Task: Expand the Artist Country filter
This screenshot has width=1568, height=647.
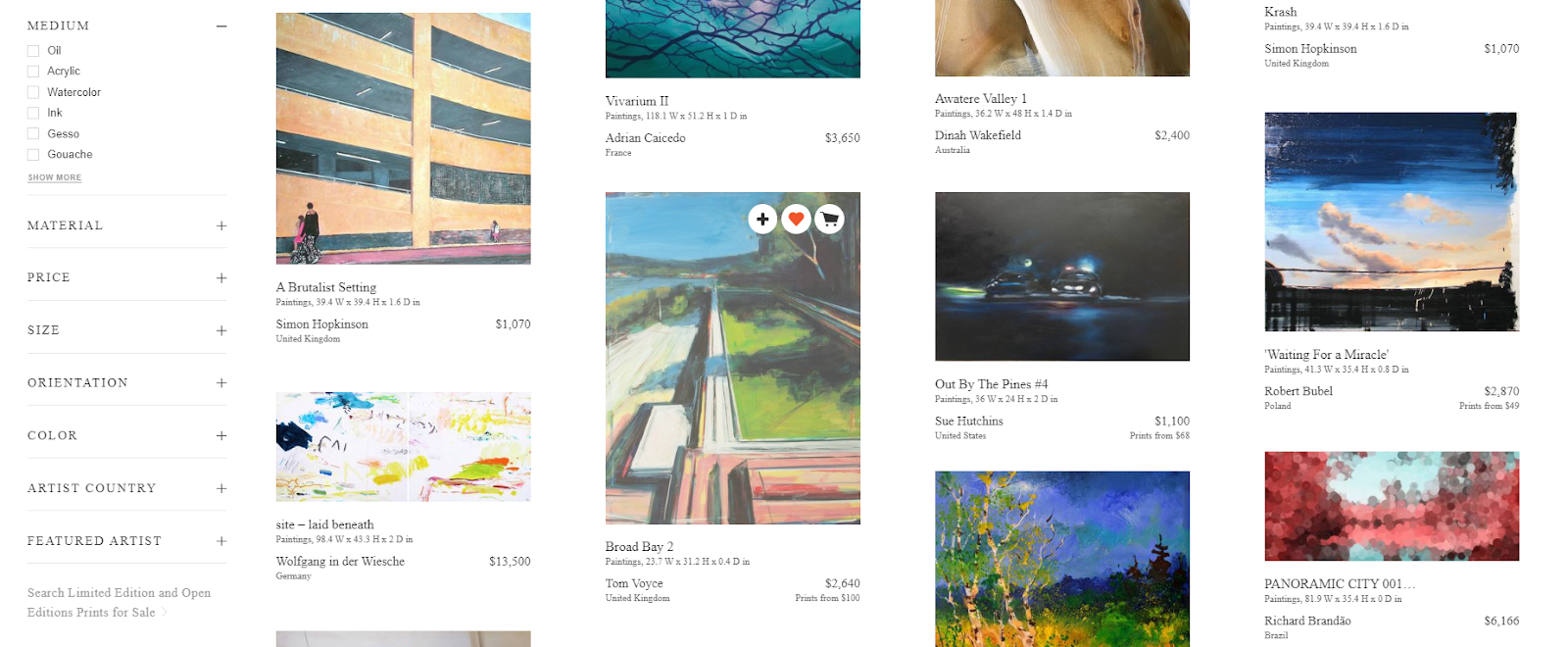Action: [x=221, y=489]
